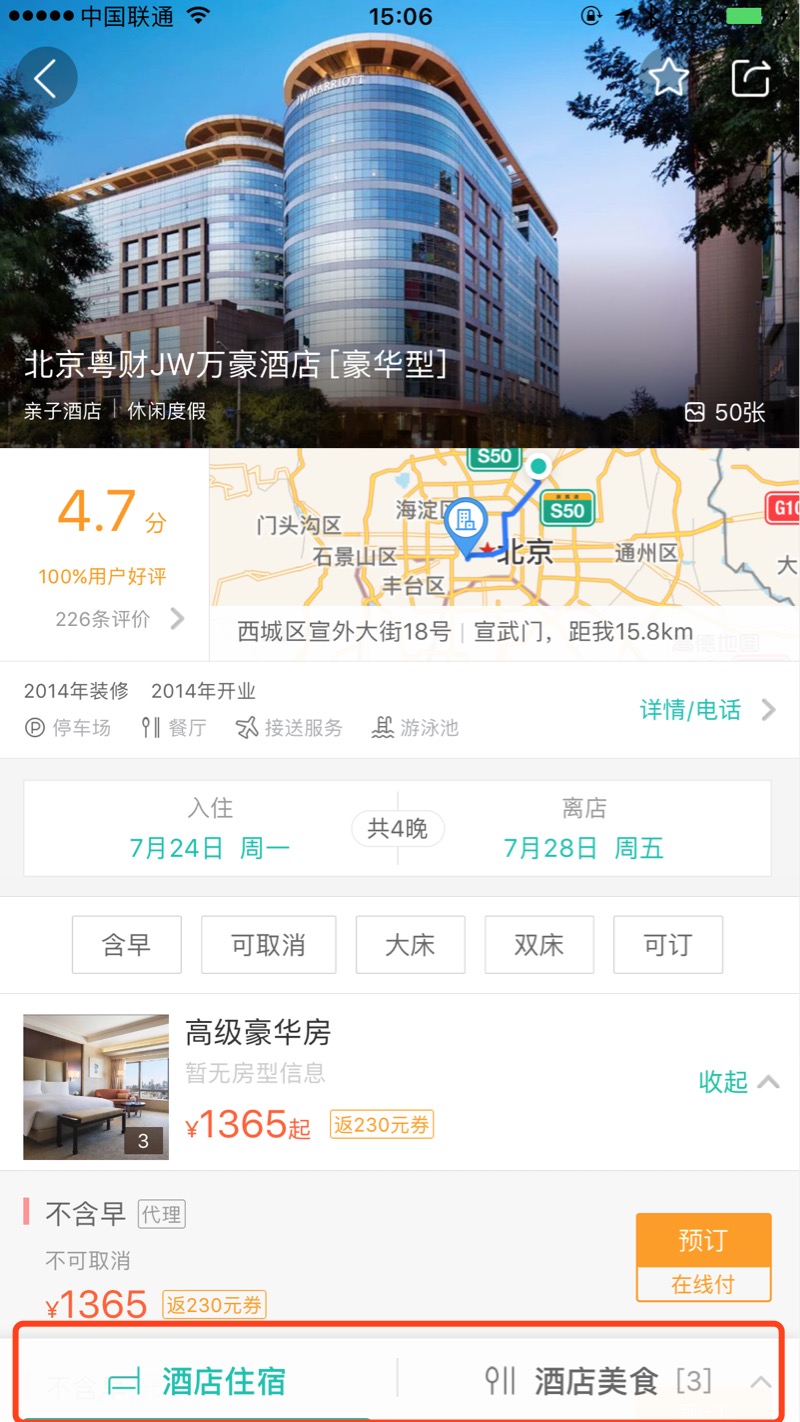This screenshot has width=800, height=1422.
Task: Open 详情/电话 hotel details
Action: click(707, 710)
